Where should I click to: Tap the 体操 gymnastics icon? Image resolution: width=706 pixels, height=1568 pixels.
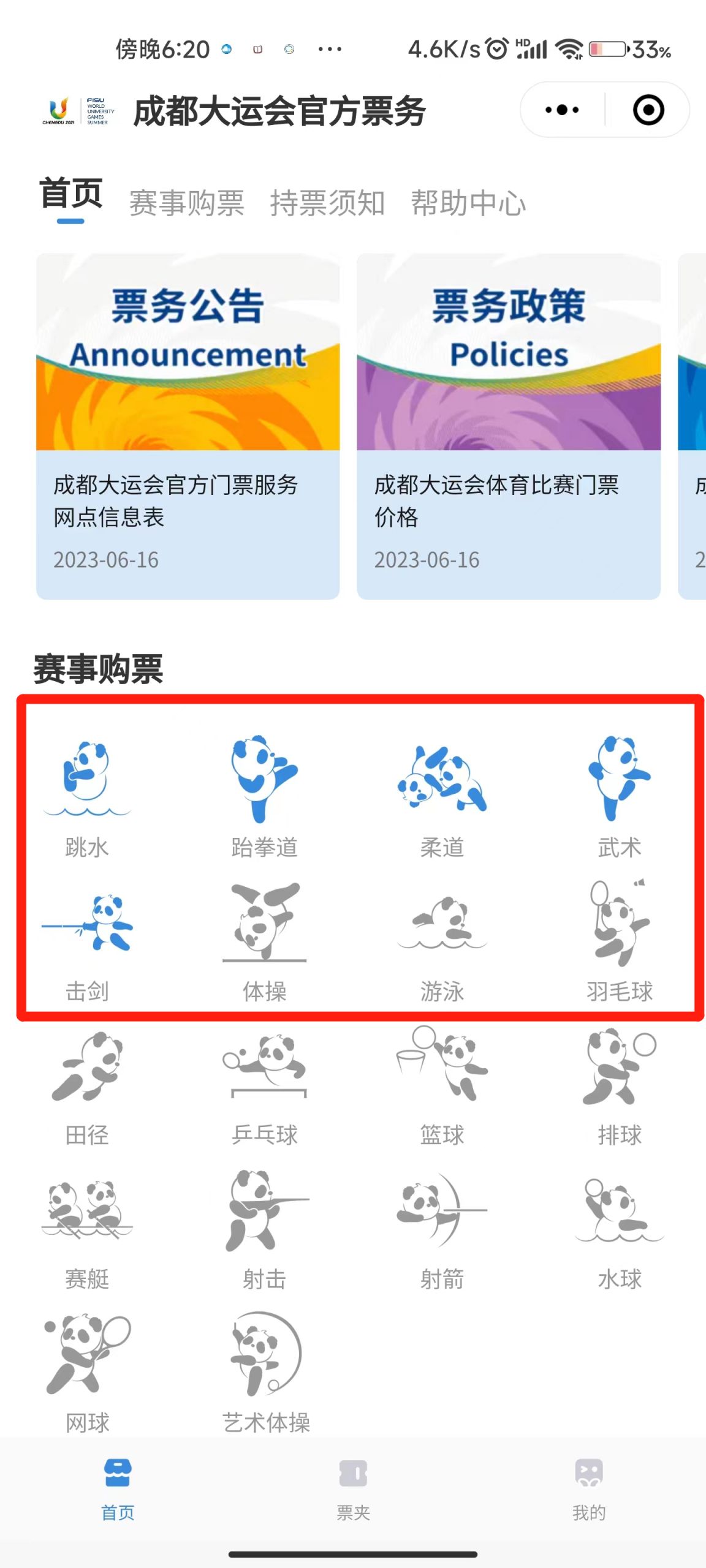click(x=265, y=940)
